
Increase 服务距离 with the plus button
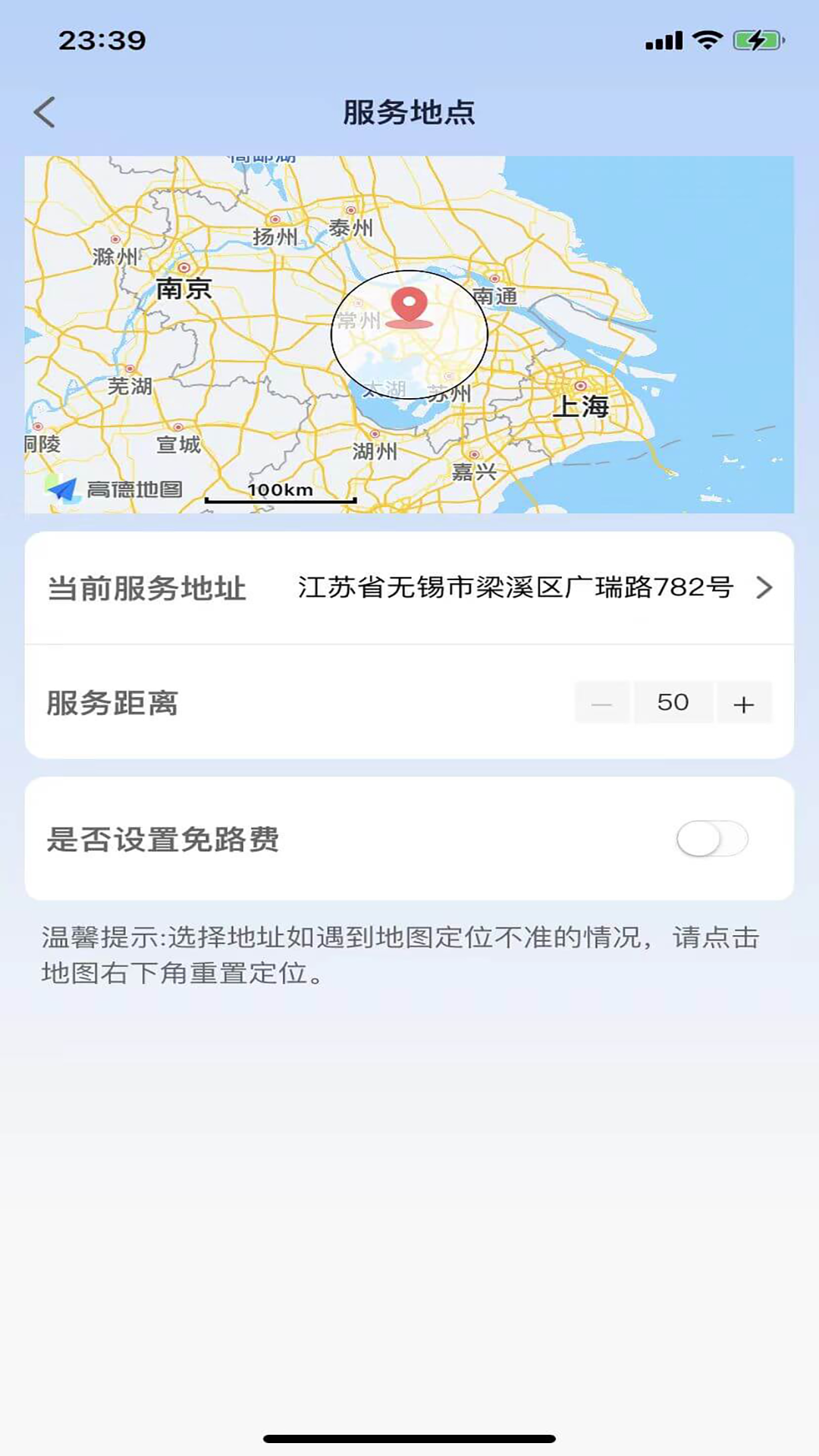[744, 703]
